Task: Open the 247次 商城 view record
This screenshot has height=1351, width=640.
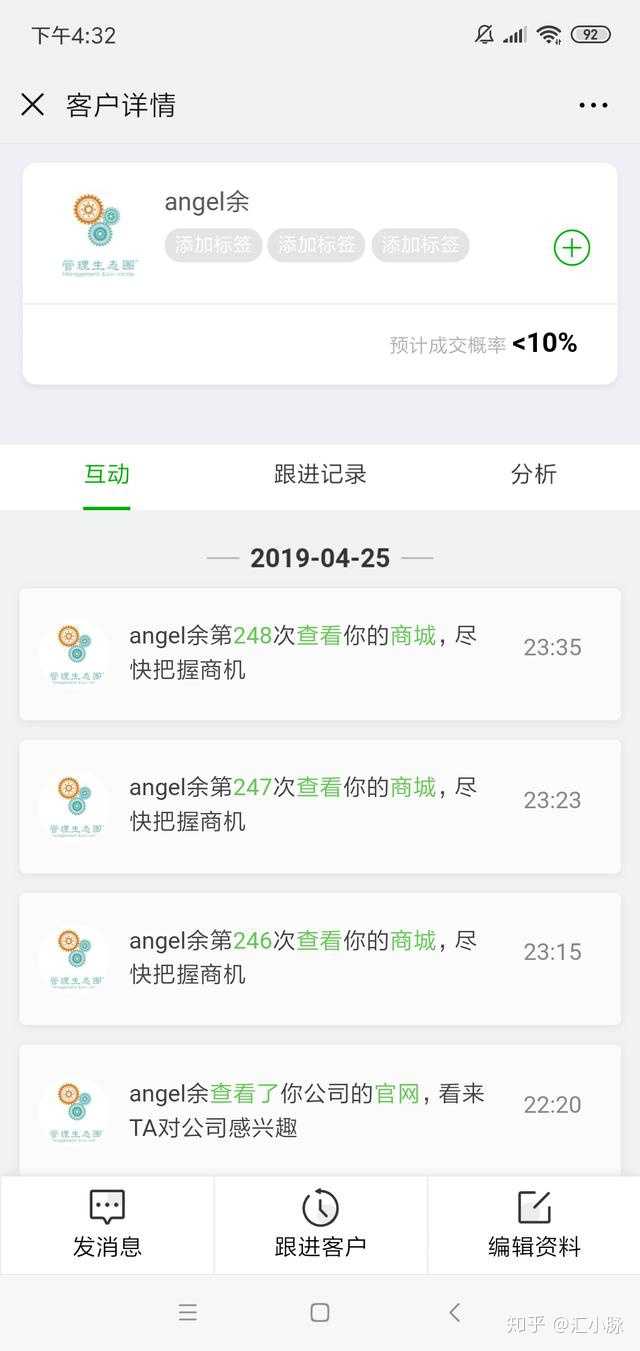Action: [x=320, y=806]
